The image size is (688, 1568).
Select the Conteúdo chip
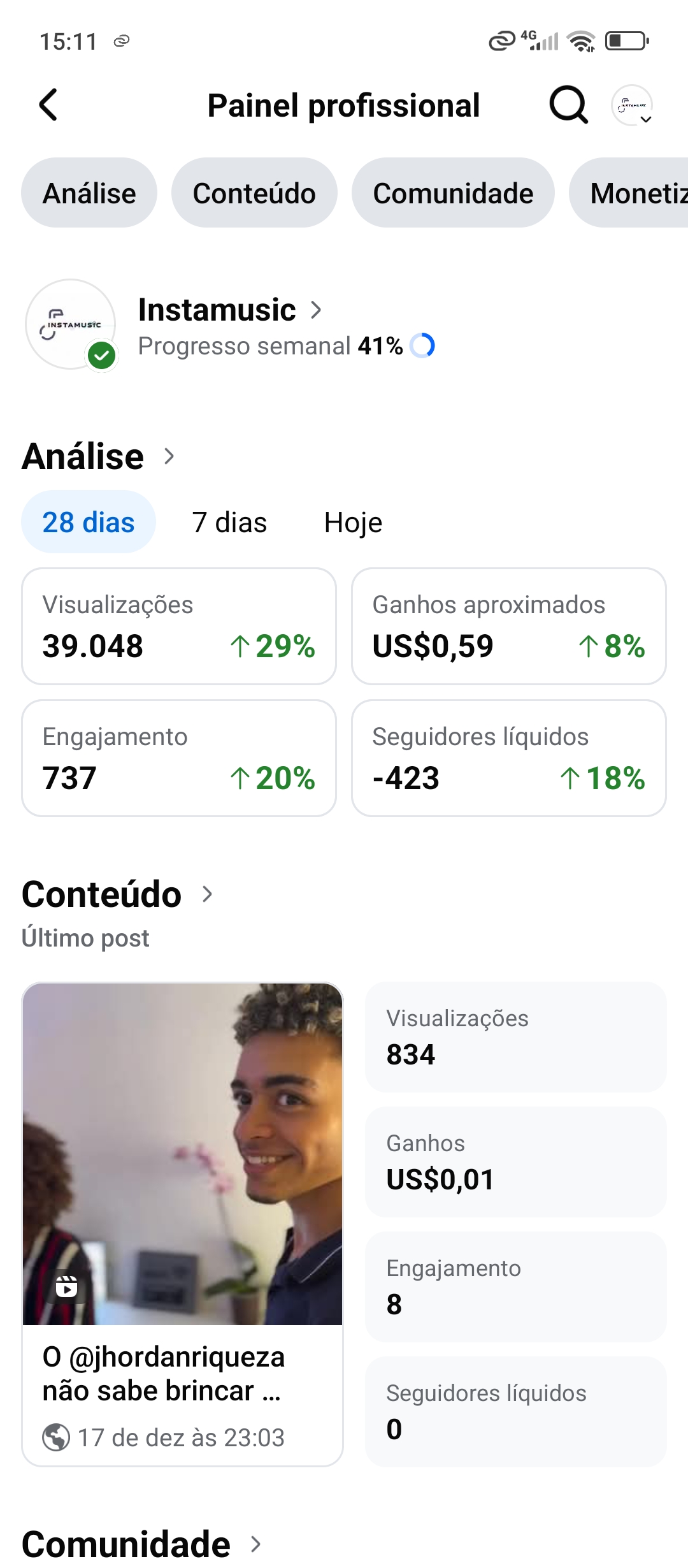point(254,193)
